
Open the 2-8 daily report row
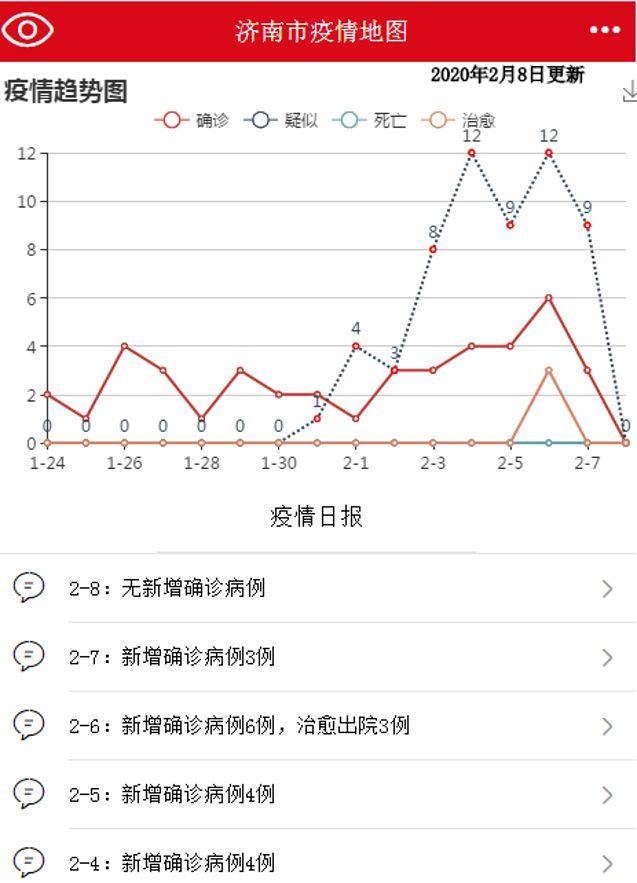[318, 588]
